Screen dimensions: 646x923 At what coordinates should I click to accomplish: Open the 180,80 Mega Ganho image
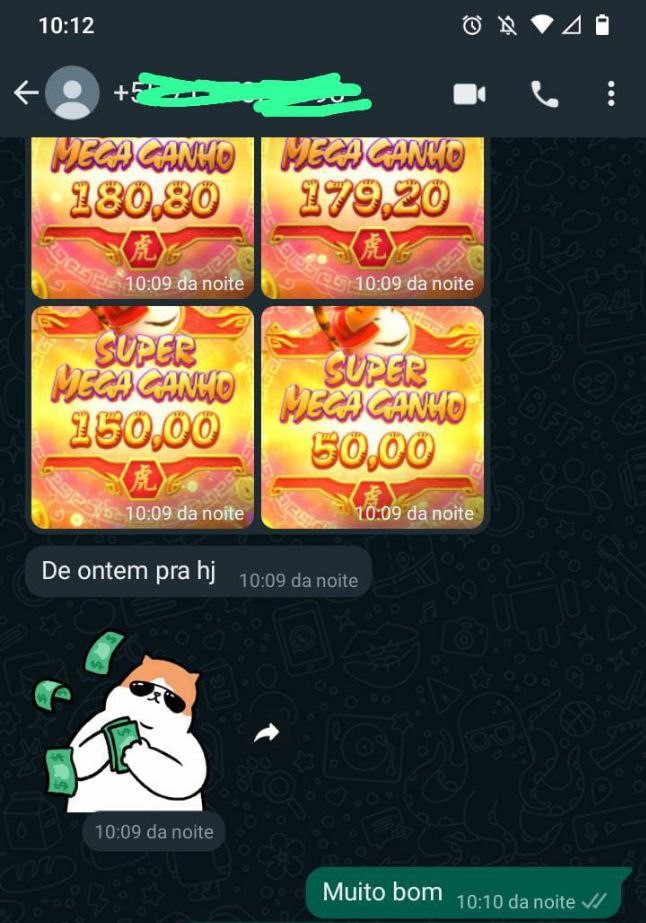143,216
